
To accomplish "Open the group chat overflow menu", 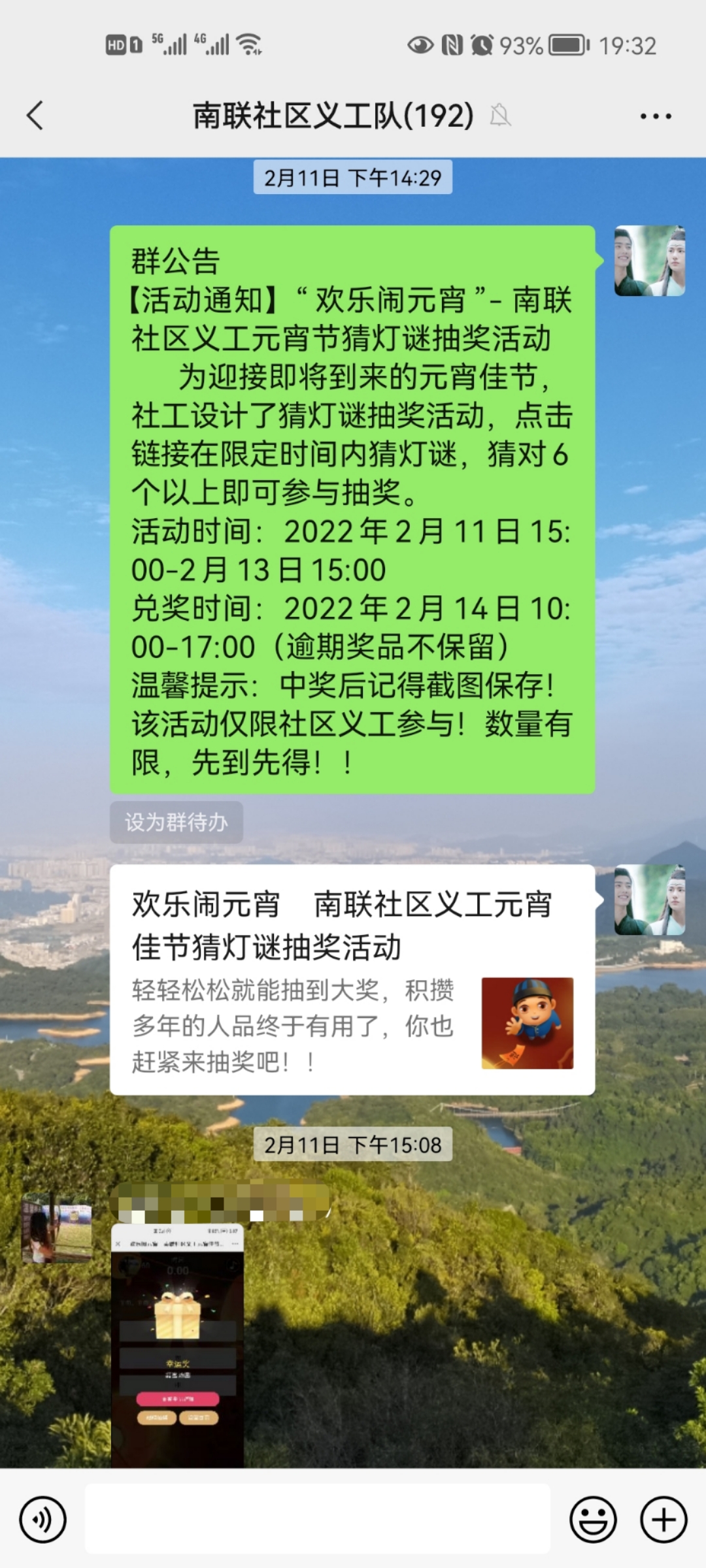I will tap(655, 116).
